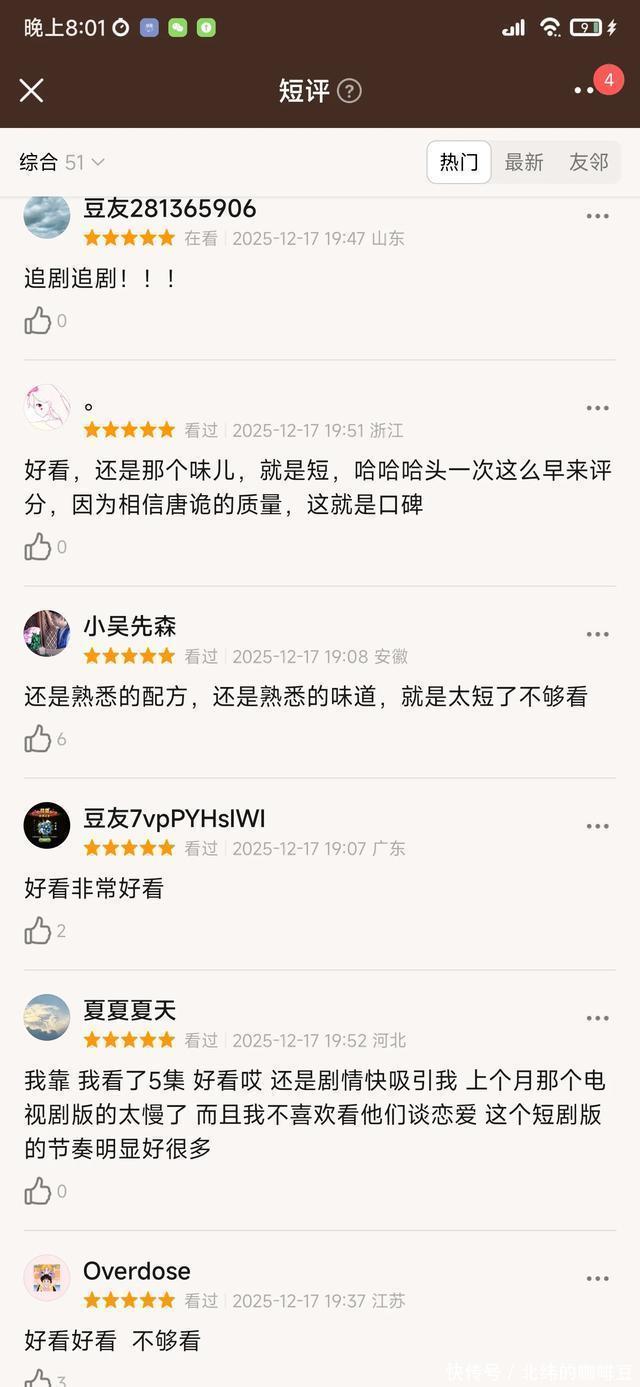Open options for Overdose's review

coord(597,1279)
